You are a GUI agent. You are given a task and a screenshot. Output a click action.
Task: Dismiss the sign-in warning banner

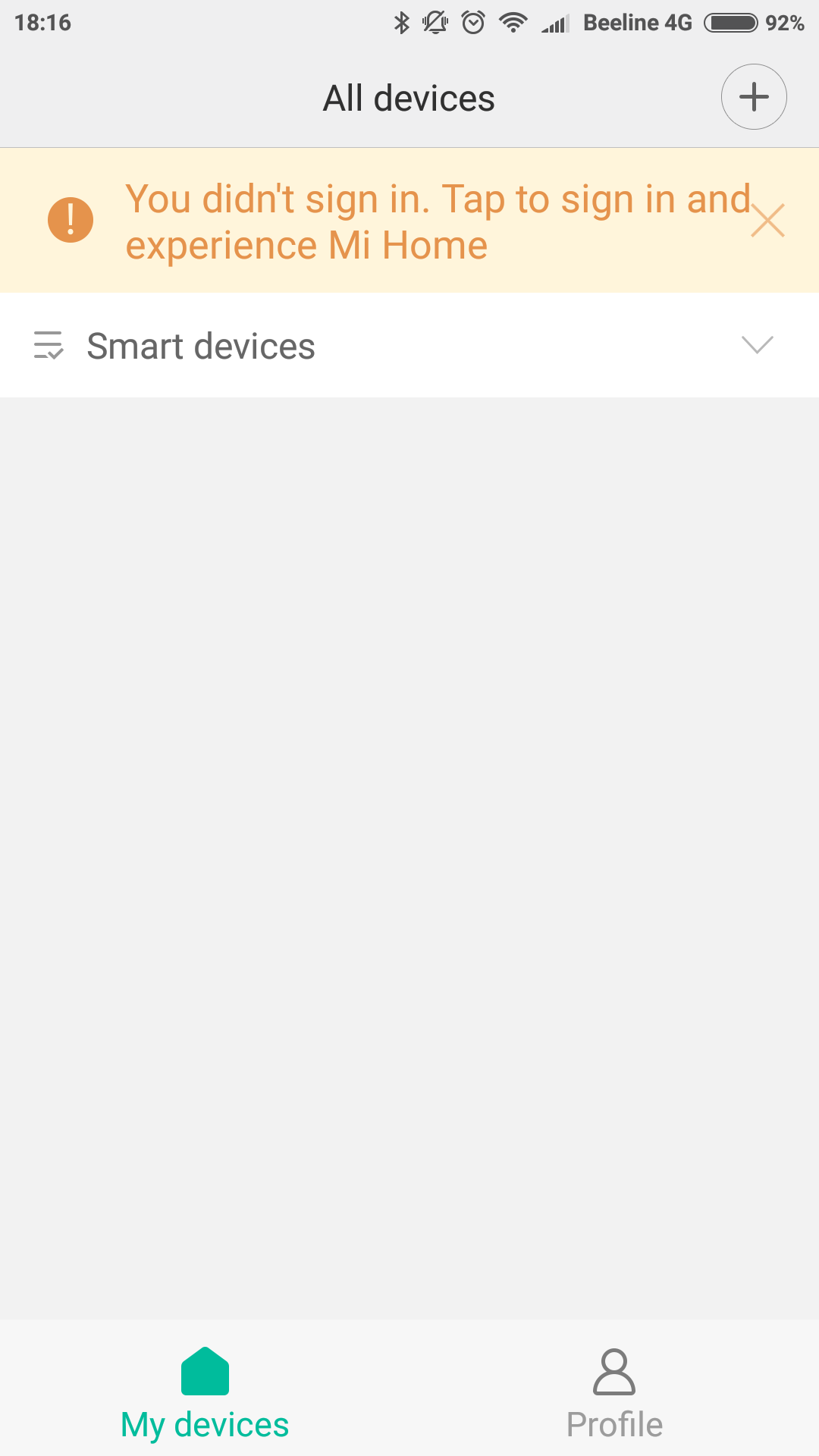tap(767, 221)
